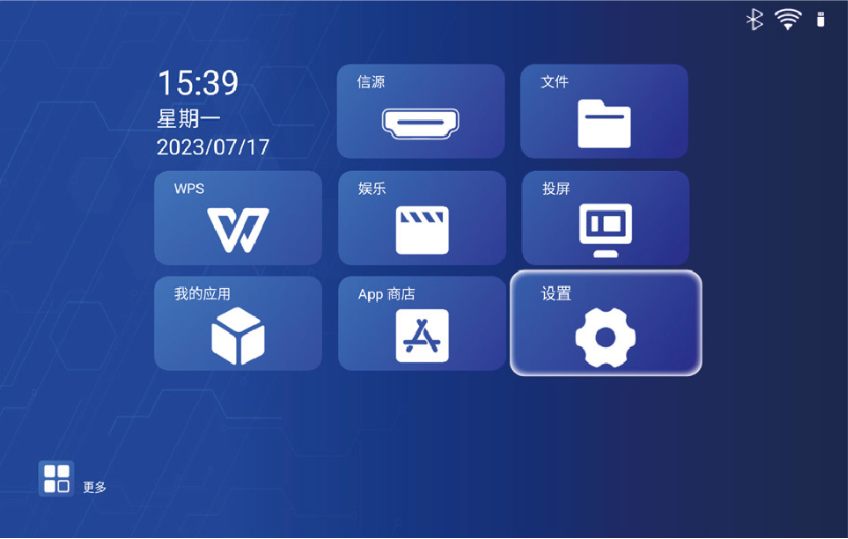This screenshot has height=539, width=848.
Task: Open the 文件 file manager tile
Action: [x=604, y=111]
